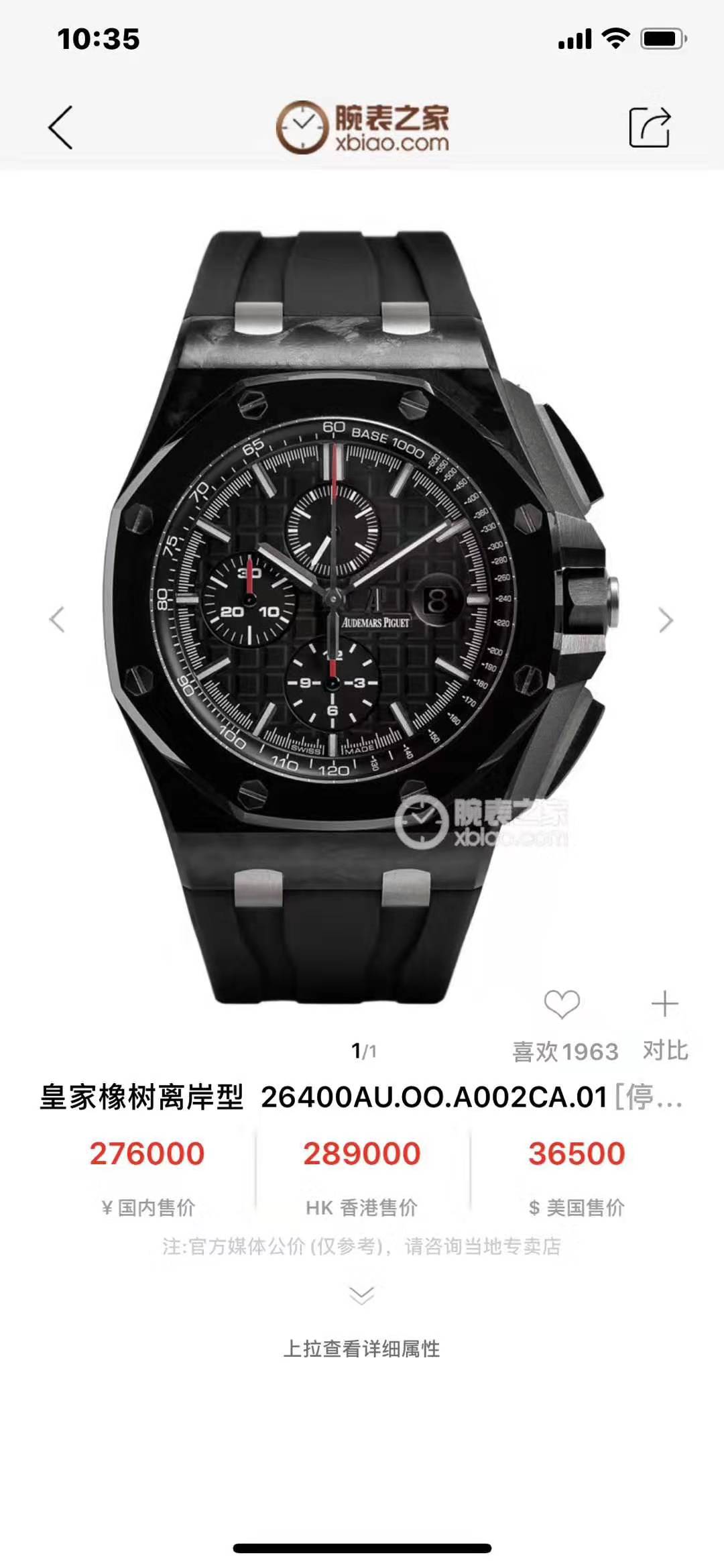Show the next watch image
The image size is (724, 1568).
tap(665, 620)
